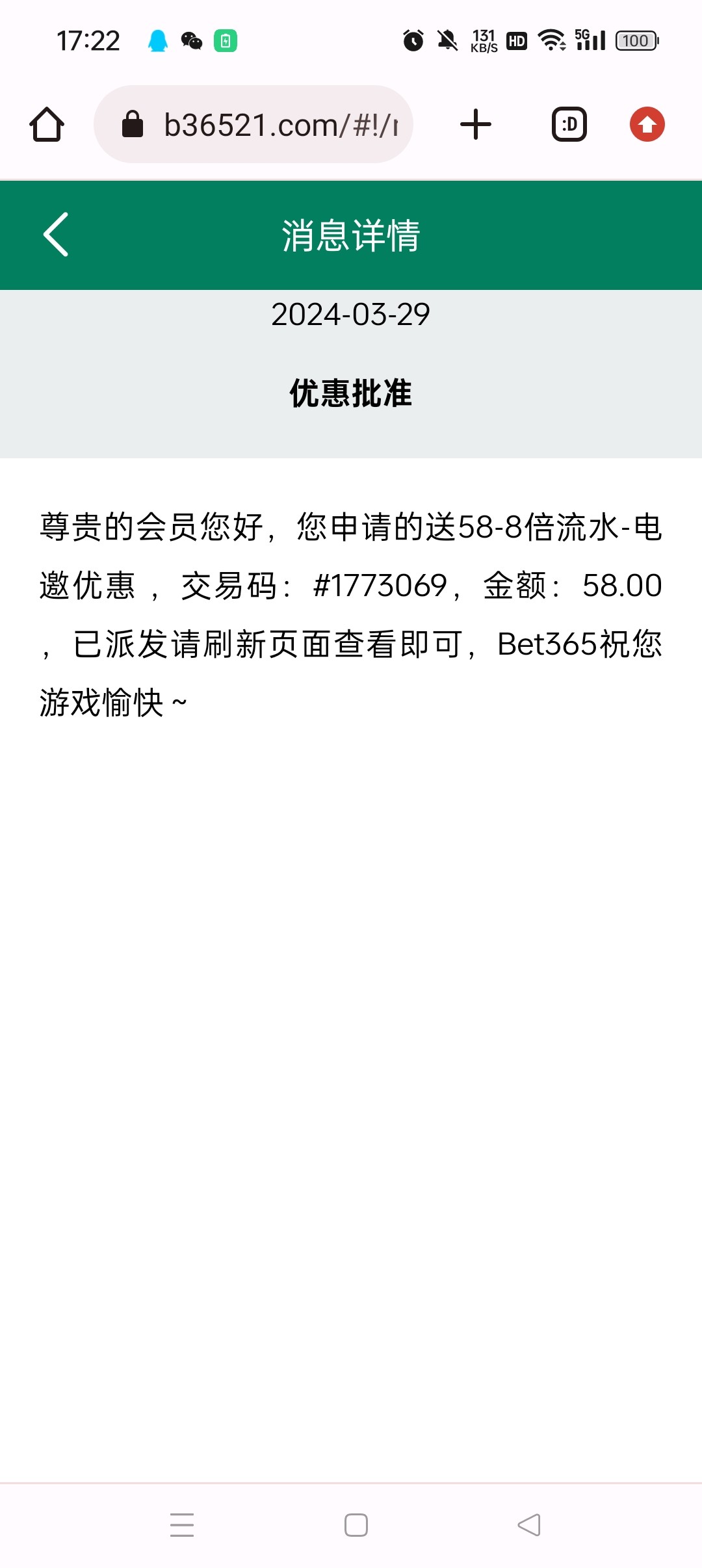Open the browser home page
Screen dimensions: 702x1568
[x=47, y=124]
